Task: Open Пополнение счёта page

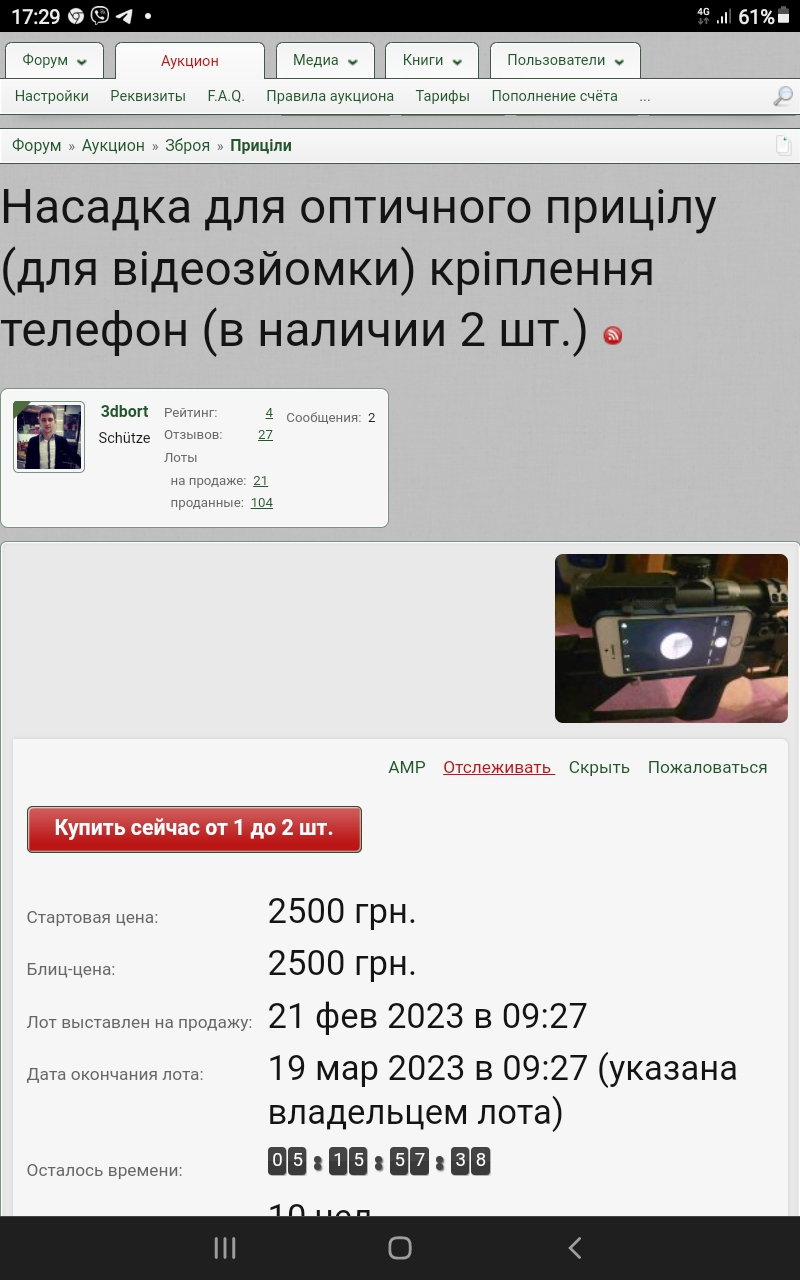Action: point(555,96)
